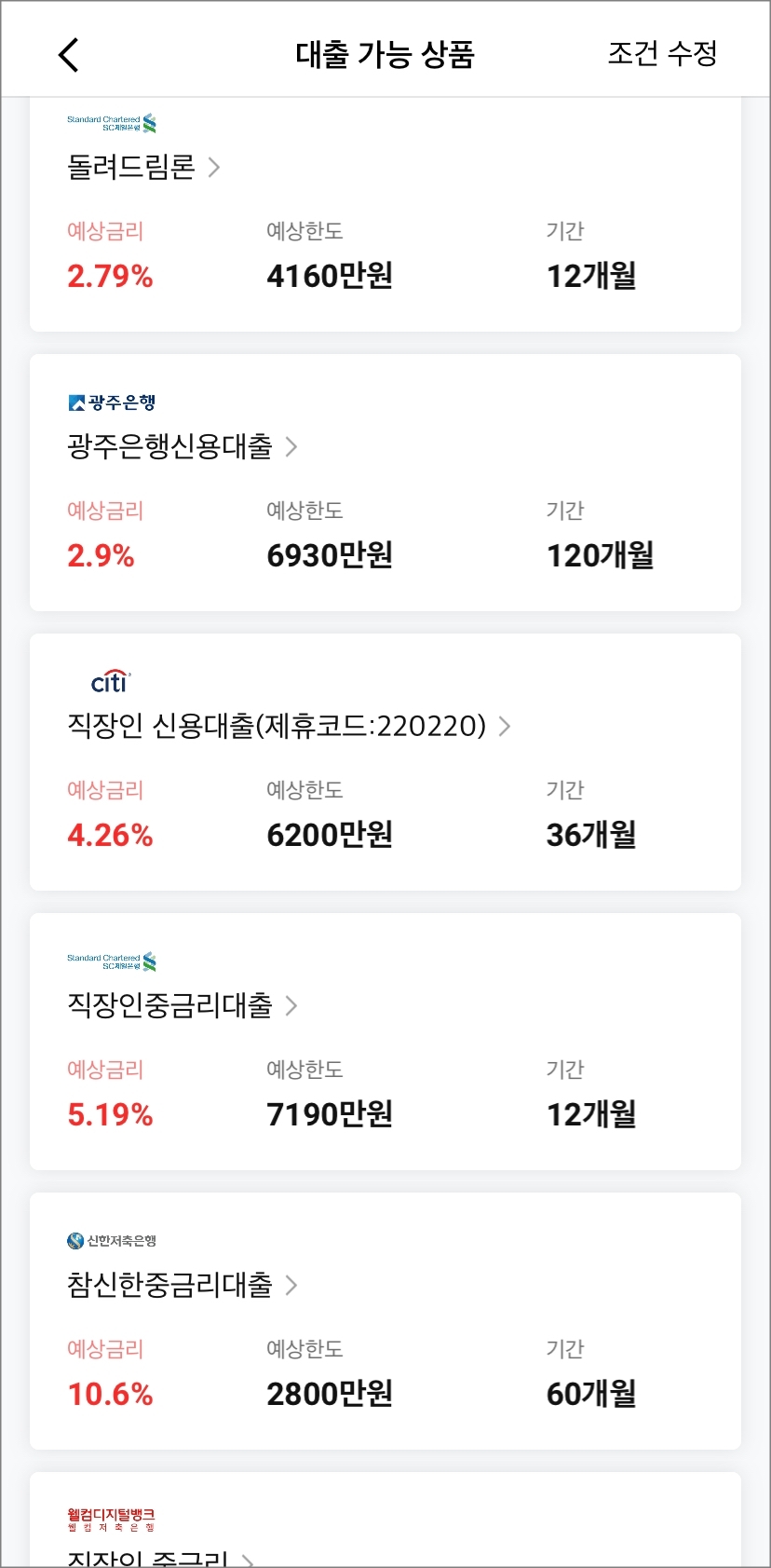Click the Standard Chartered bank logo
Viewport: 771px width, 1568px height.
112,121
